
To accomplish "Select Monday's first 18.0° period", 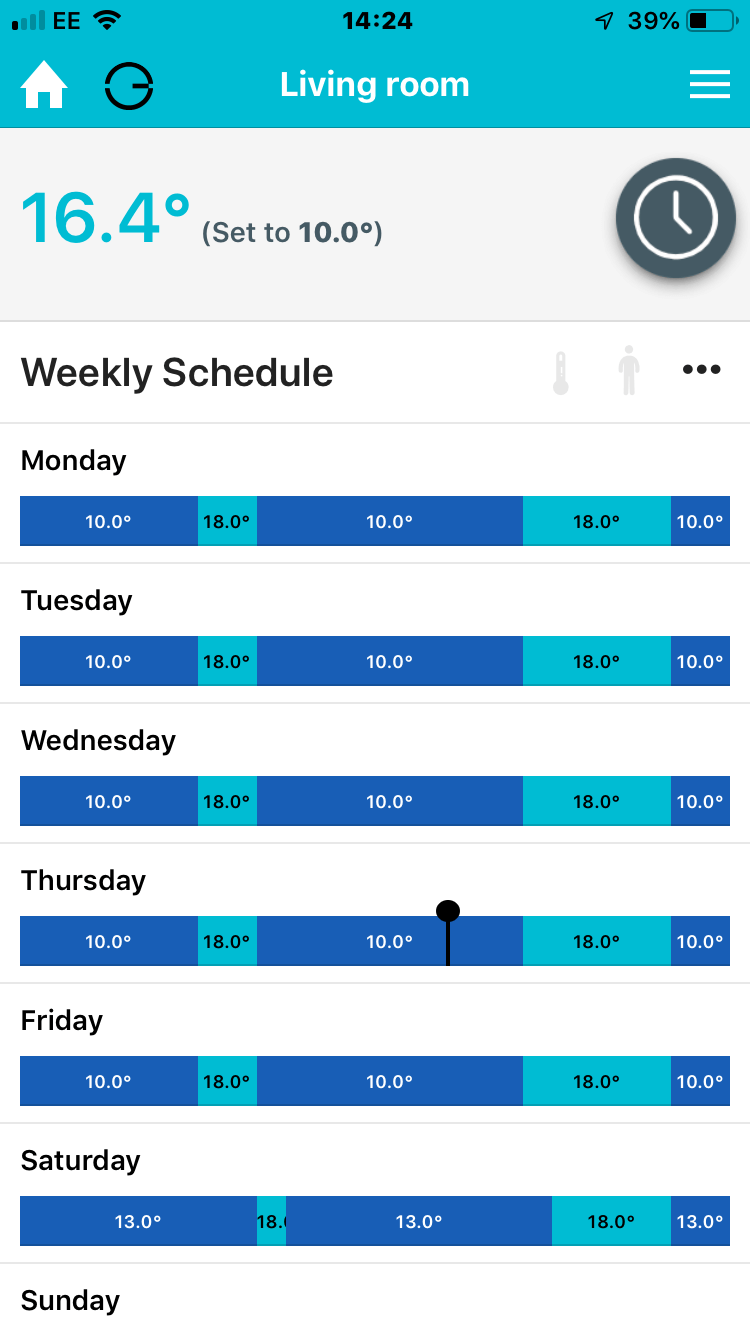I will (x=227, y=521).
